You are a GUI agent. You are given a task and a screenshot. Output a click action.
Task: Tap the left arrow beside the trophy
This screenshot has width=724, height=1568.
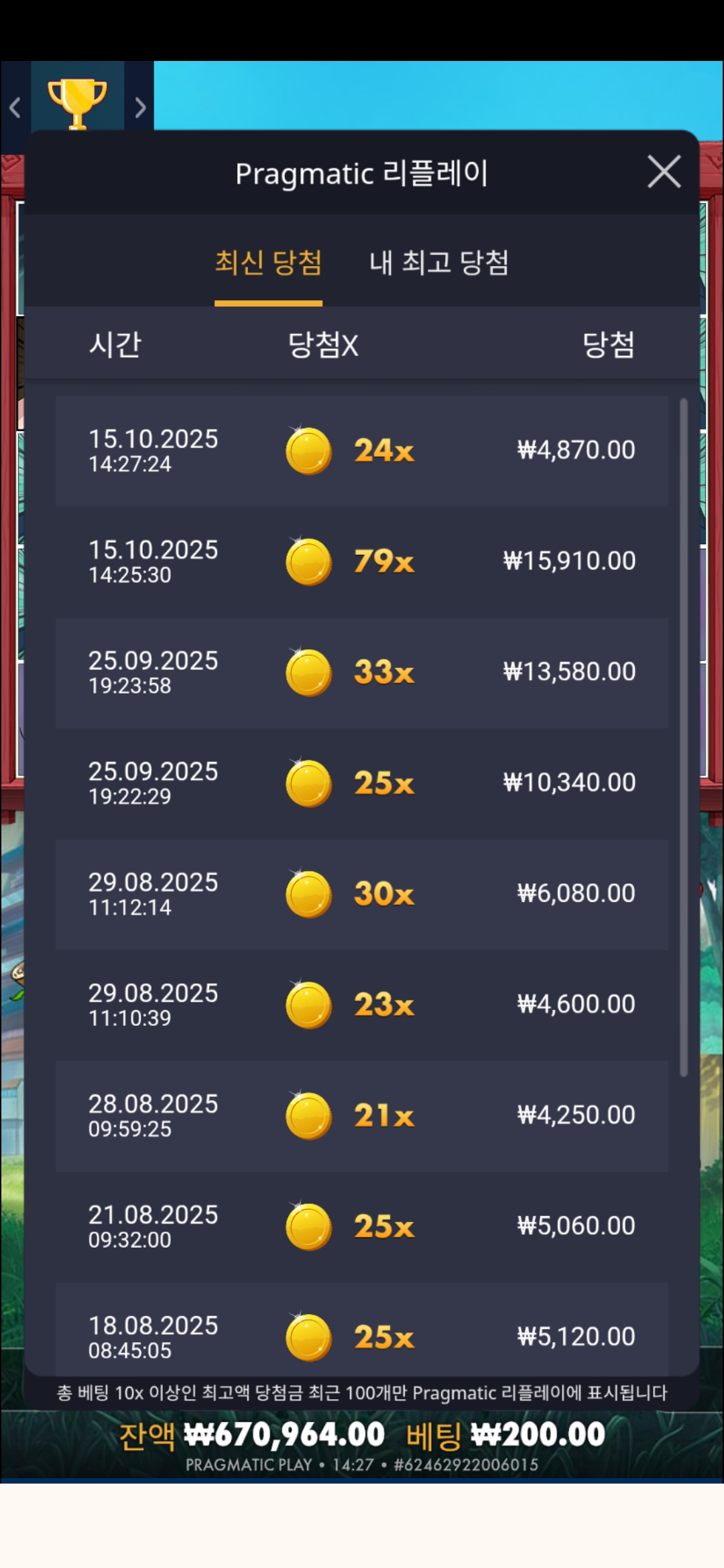(x=15, y=107)
